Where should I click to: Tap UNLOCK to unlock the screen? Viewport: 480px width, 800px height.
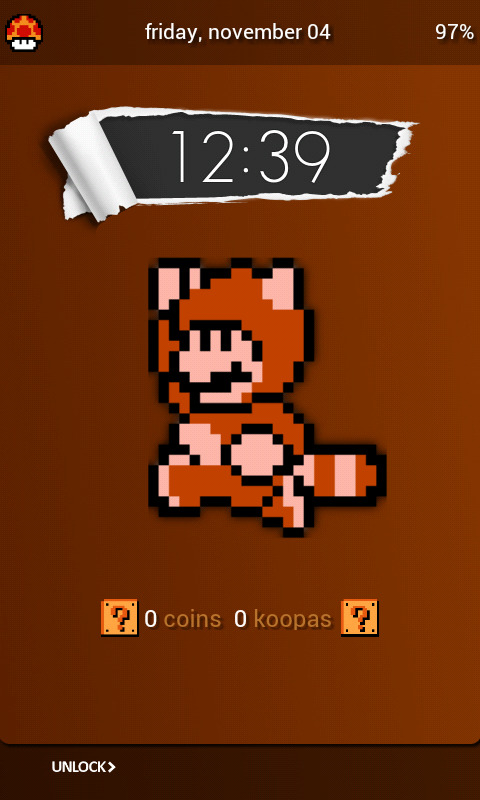(x=84, y=767)
